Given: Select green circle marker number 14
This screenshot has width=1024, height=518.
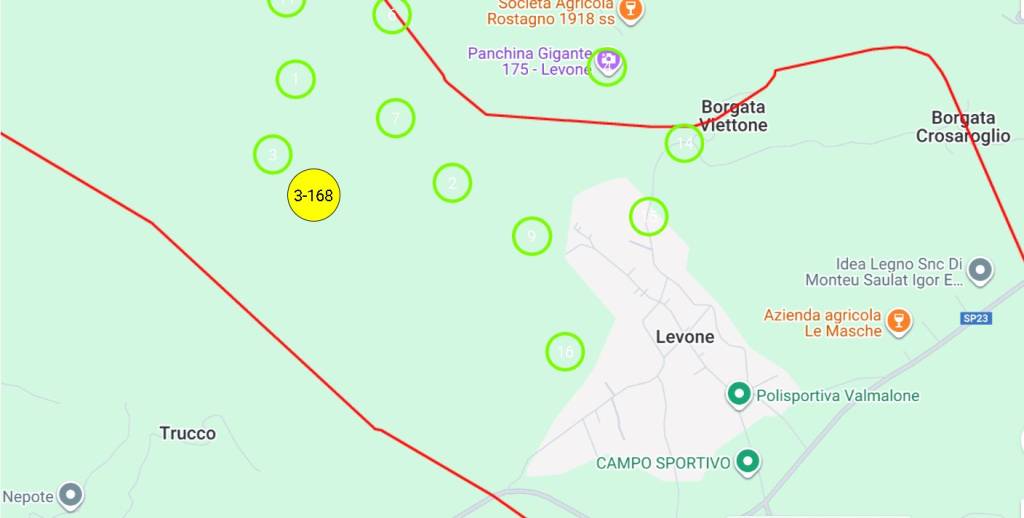Looking at the screenshot, I should point(684,143).
